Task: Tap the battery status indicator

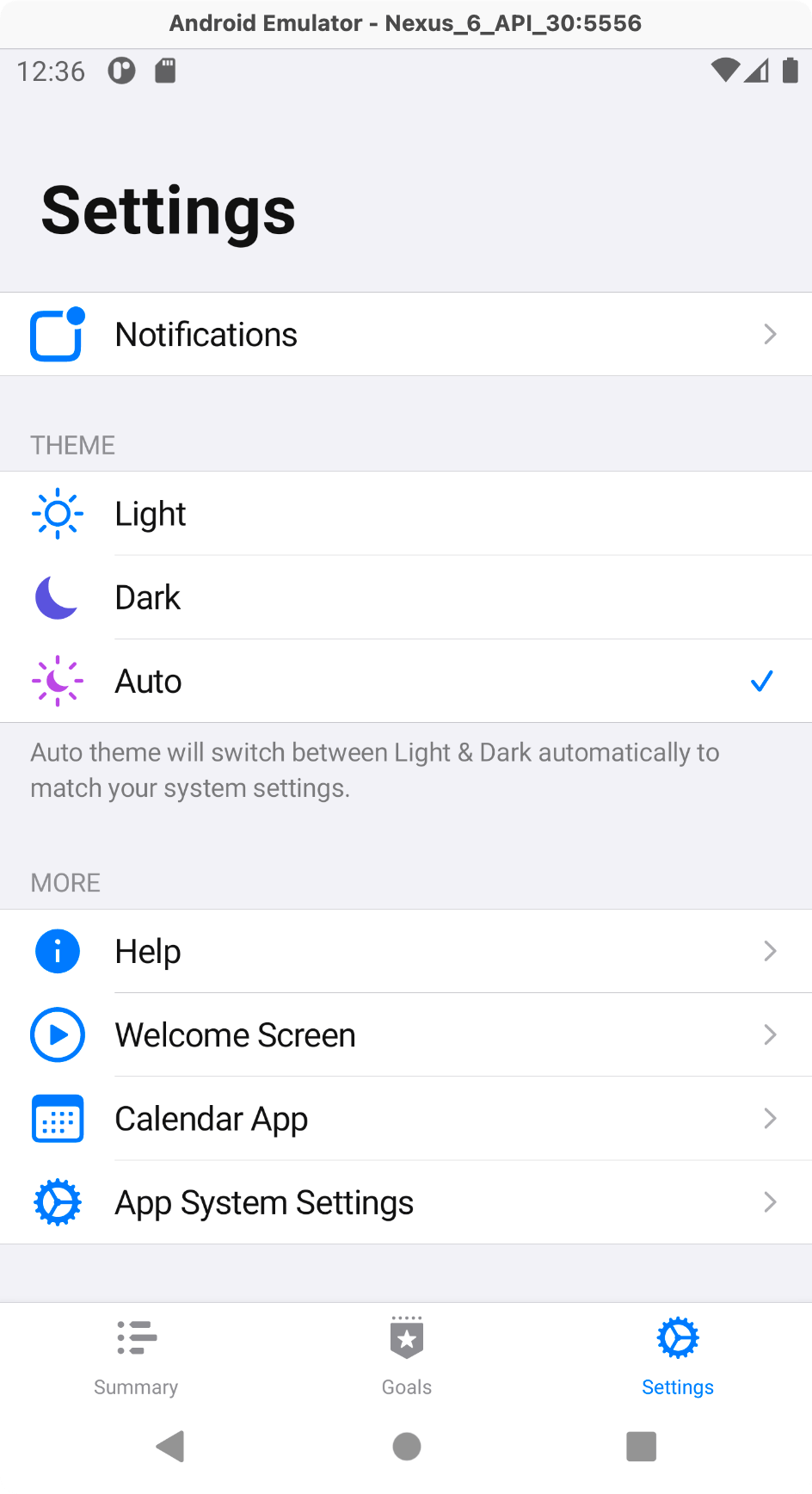Action: click(791, 72)
